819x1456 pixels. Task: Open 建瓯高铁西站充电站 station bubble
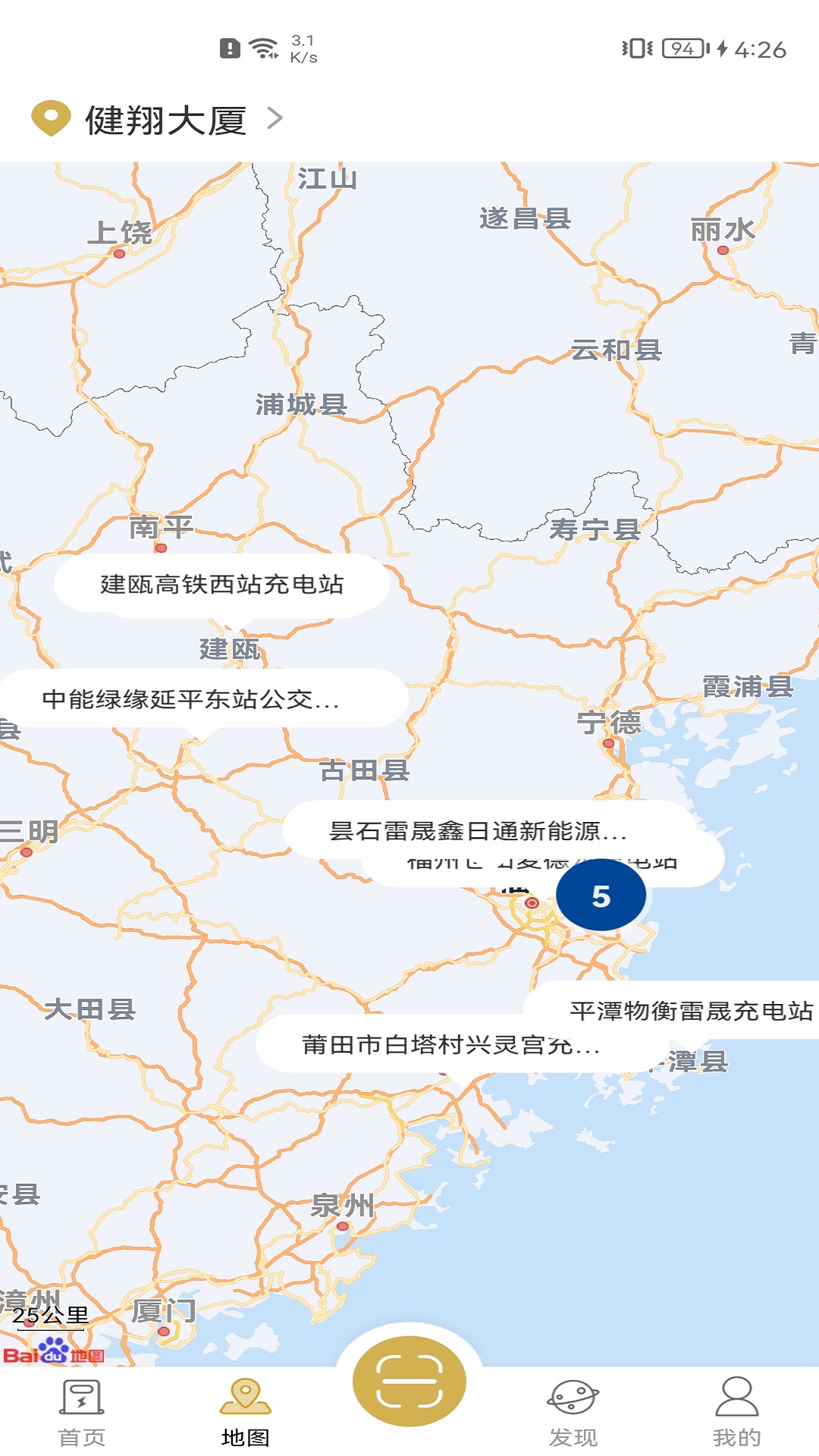click(x=222, y=585)
